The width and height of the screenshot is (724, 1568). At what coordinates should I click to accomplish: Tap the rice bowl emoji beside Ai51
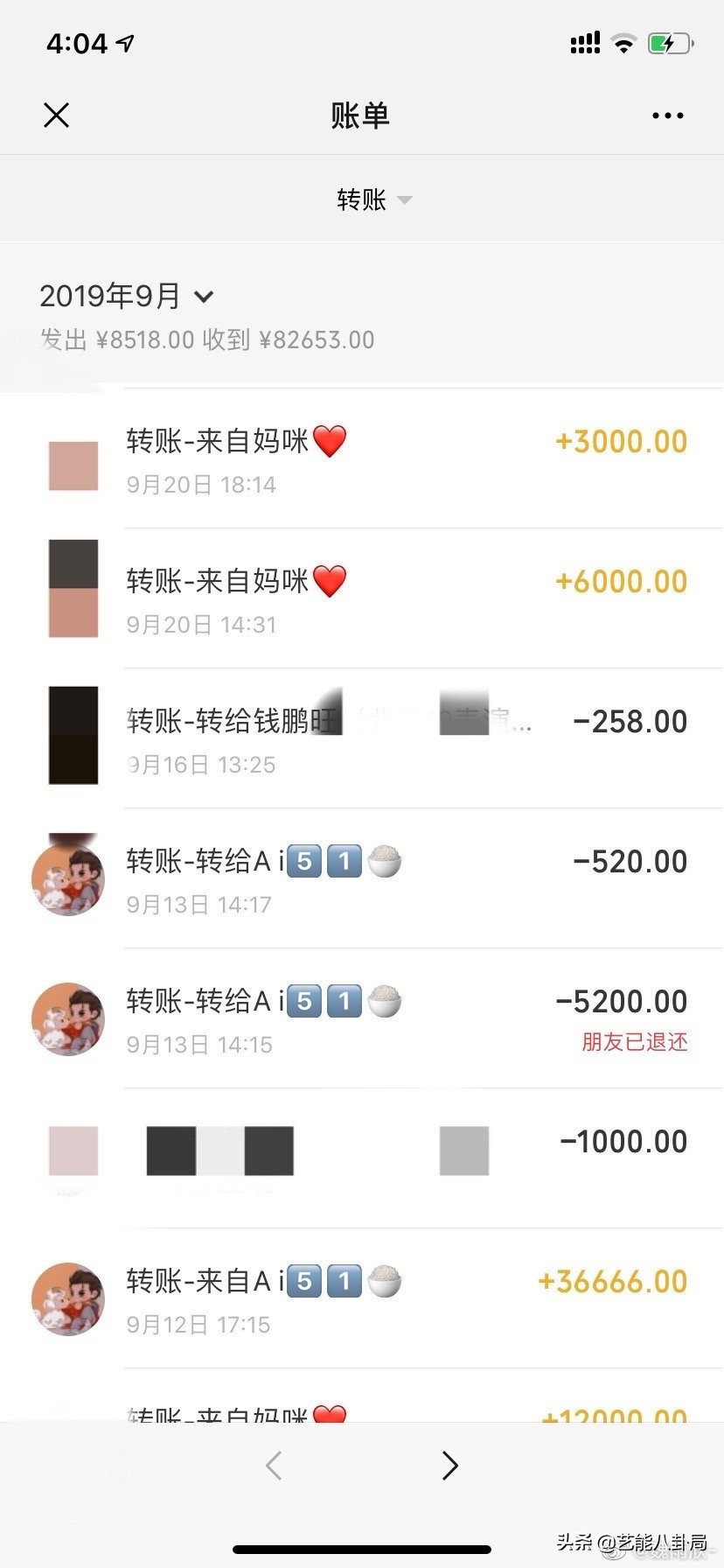pyautogui.click(x=385, y=862)
